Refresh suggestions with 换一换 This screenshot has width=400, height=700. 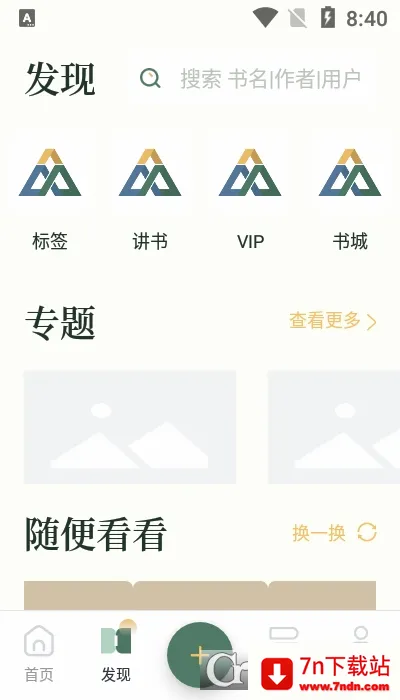pyautogui.click(x=334, y=533)
